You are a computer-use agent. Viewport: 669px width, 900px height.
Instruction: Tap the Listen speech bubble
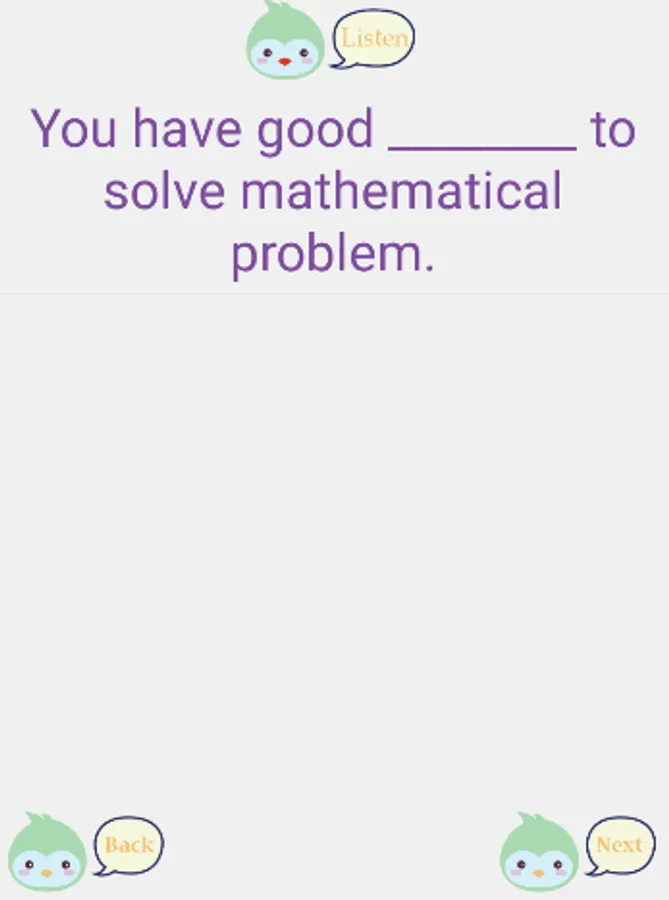point(373,39)
